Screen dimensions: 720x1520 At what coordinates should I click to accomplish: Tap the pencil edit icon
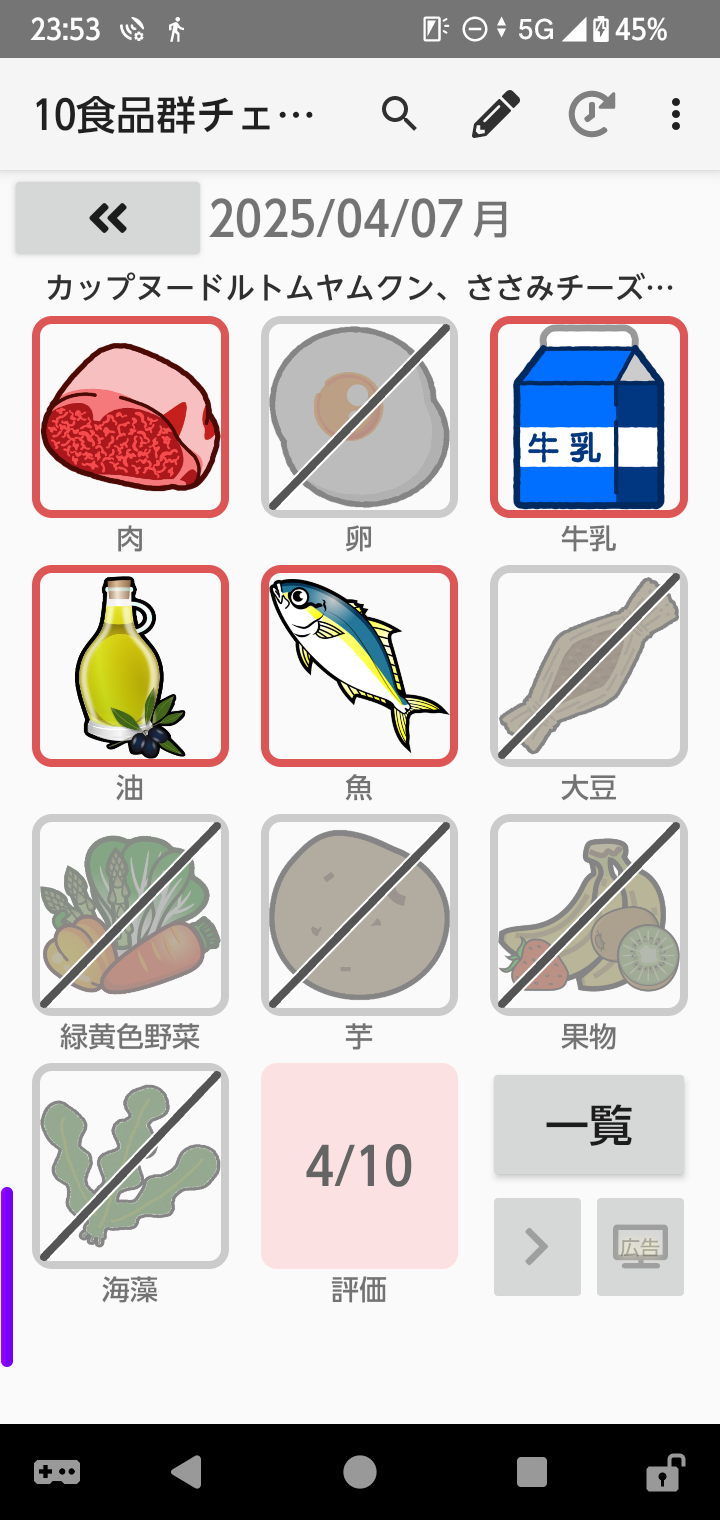[496, 115]
